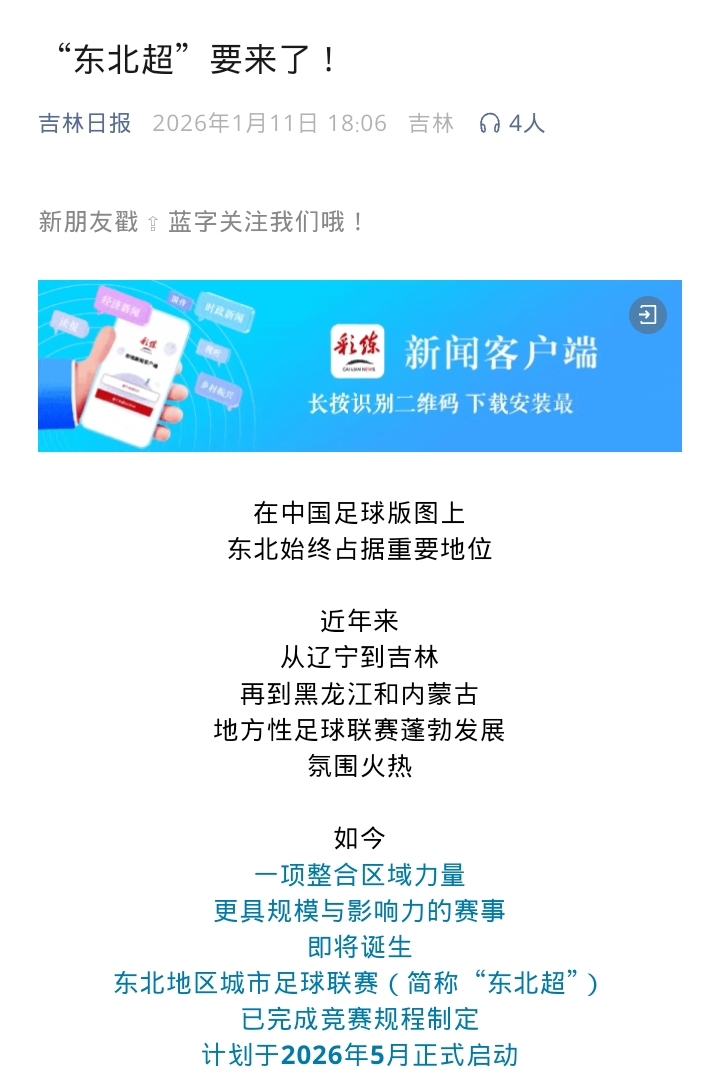Tap the exit icon on the banner

point(647,315)
